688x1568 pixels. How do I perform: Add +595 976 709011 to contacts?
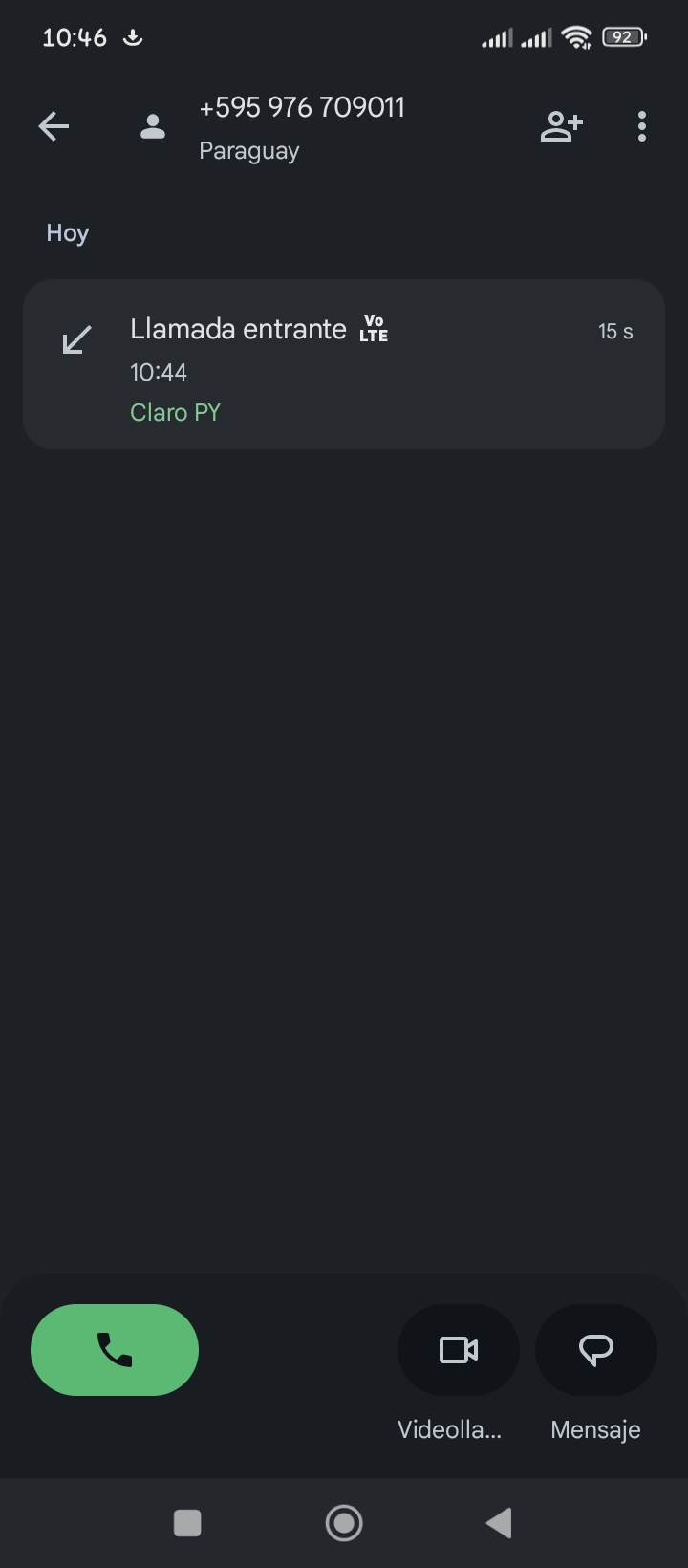[x=561, y=126]
